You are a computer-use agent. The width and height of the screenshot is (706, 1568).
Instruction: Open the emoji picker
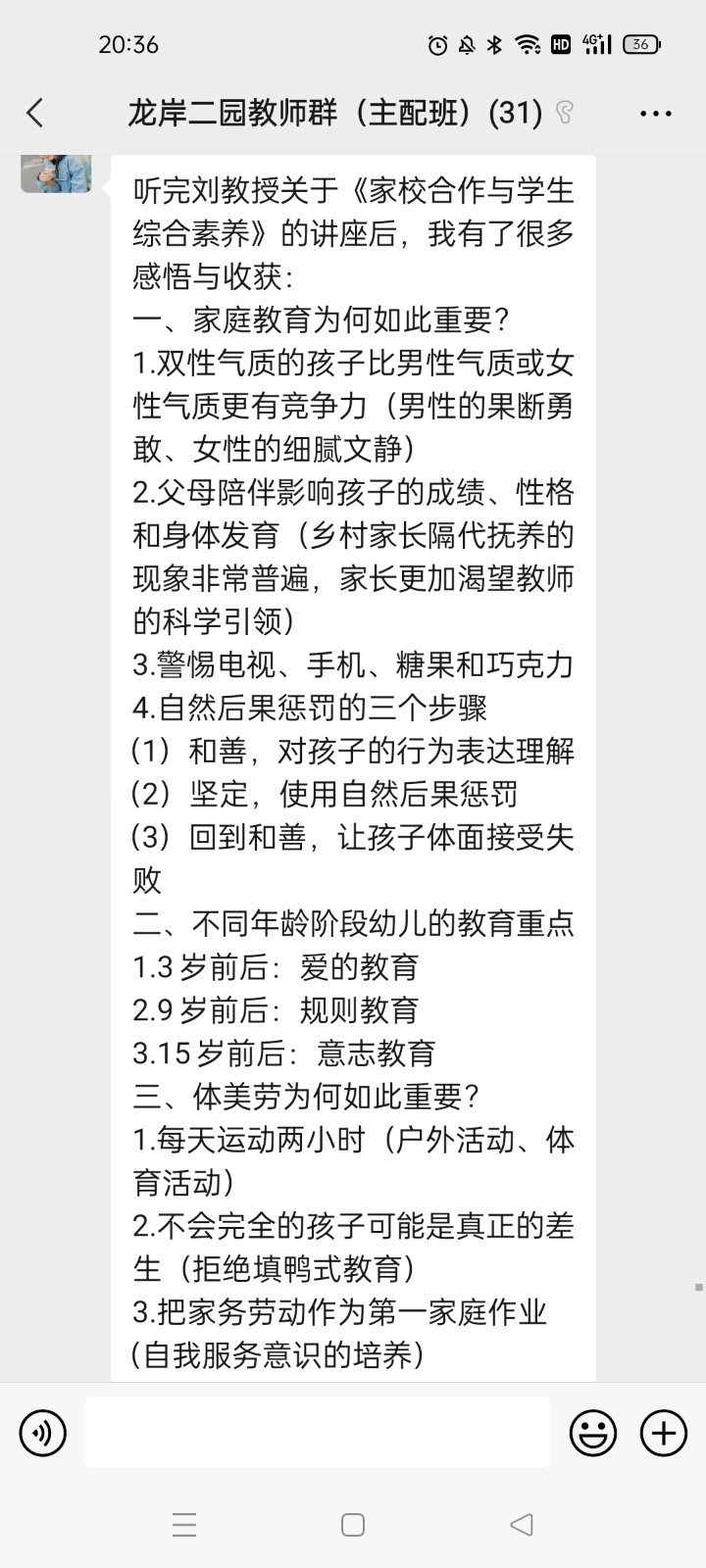[x=593, y=1434]
